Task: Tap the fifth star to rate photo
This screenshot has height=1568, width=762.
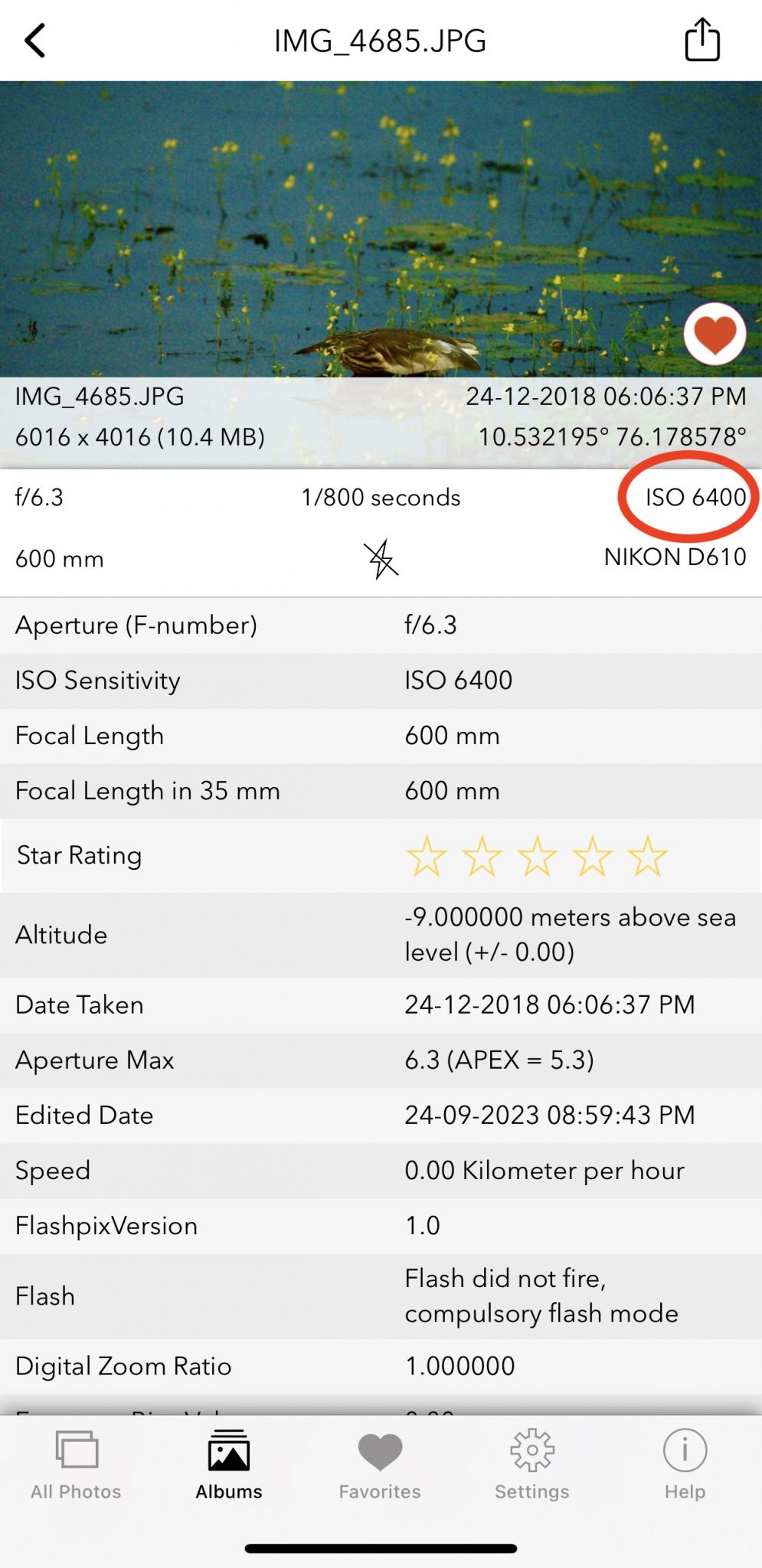Action: (646, 855)
